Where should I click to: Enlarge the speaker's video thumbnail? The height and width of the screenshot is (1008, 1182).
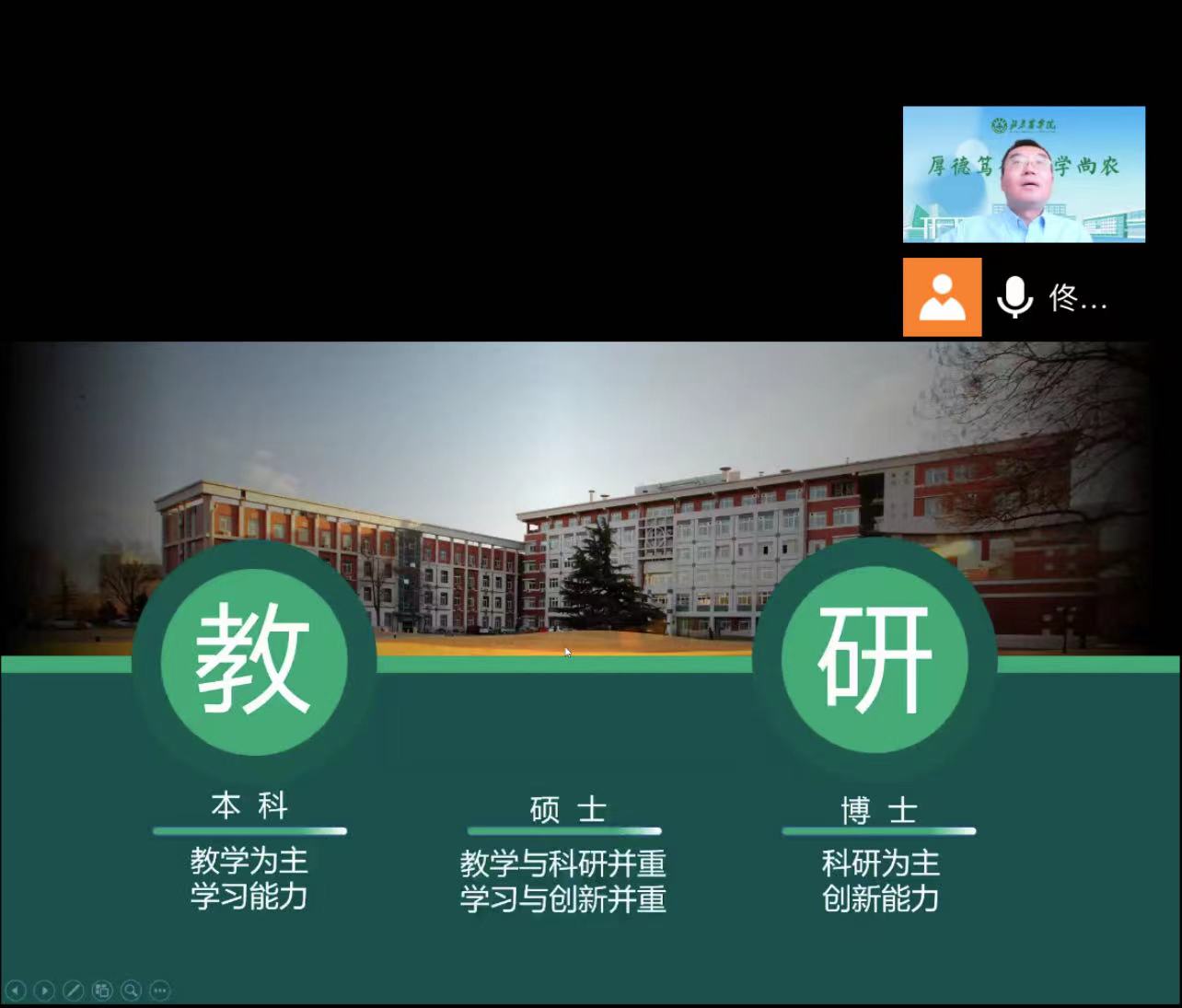click(1024, 175)
